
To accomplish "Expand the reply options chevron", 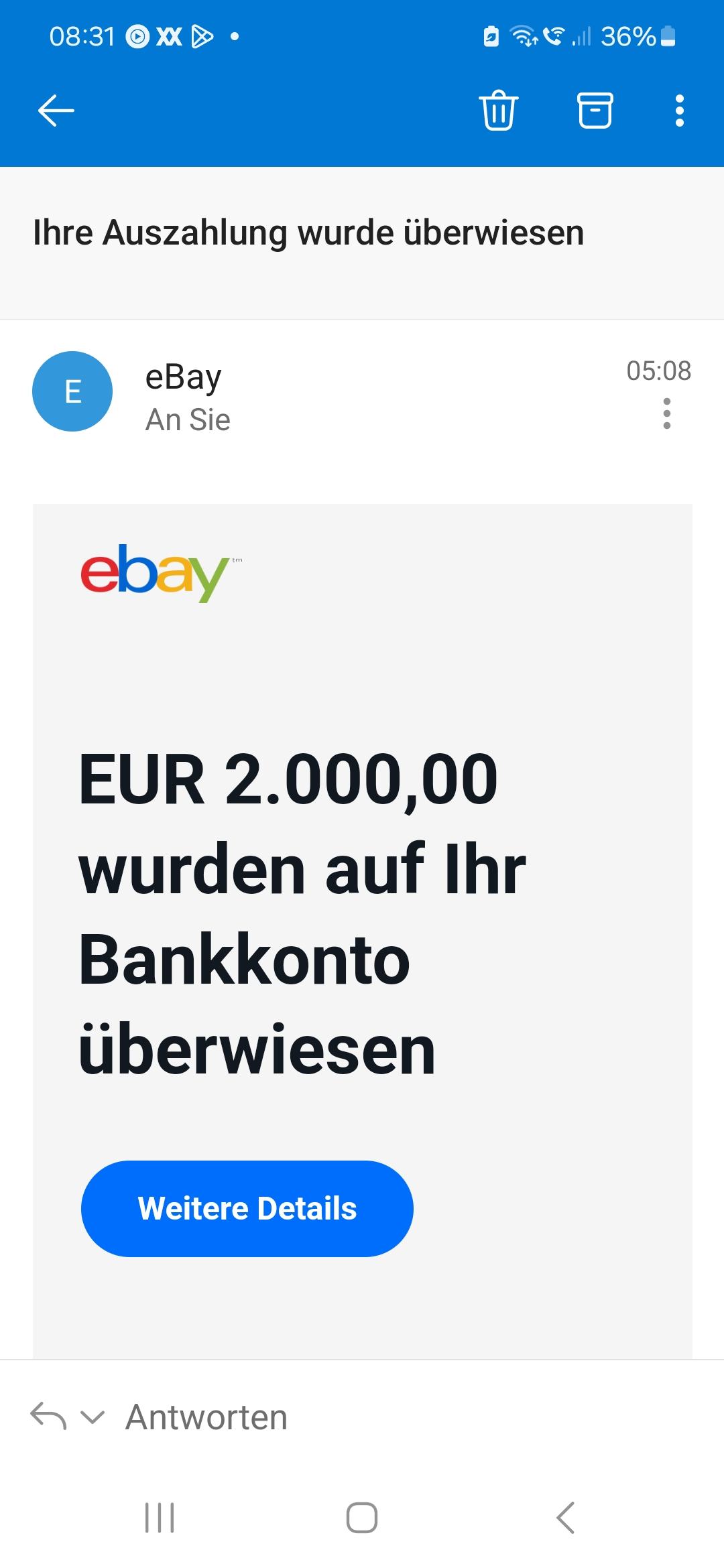I will click(x=93, y=1417).
